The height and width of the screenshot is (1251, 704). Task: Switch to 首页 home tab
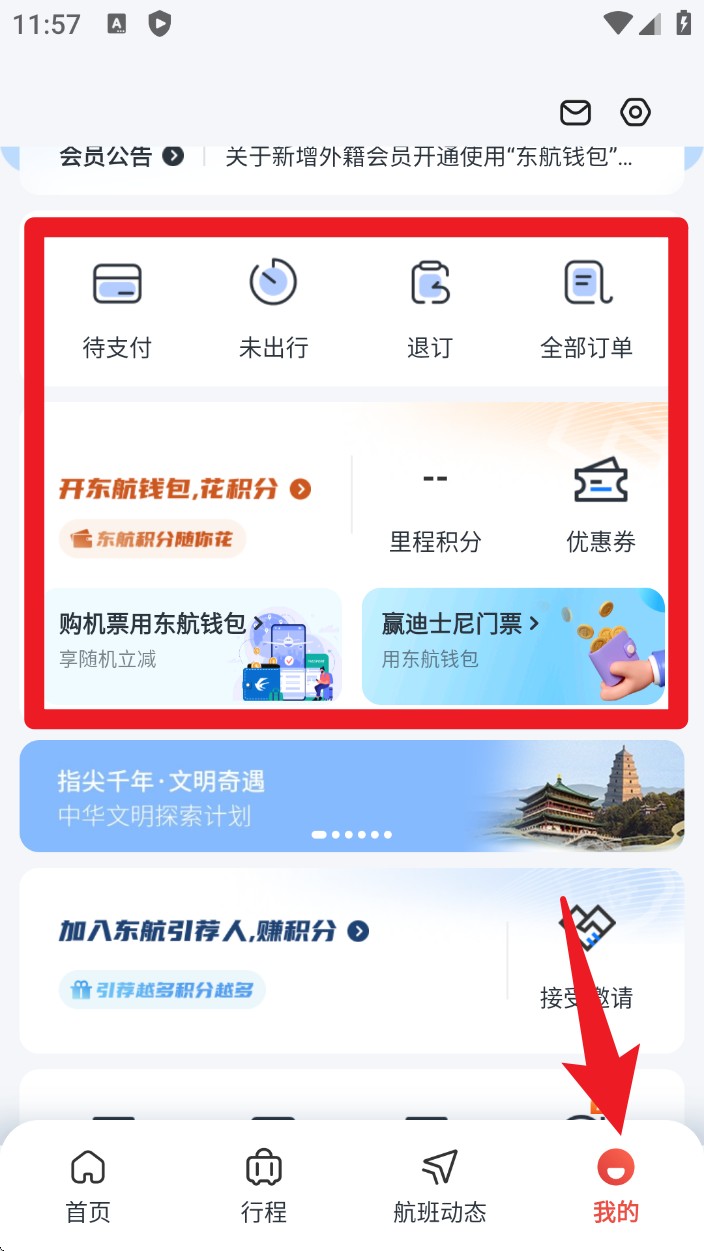tap(88, 1187)
